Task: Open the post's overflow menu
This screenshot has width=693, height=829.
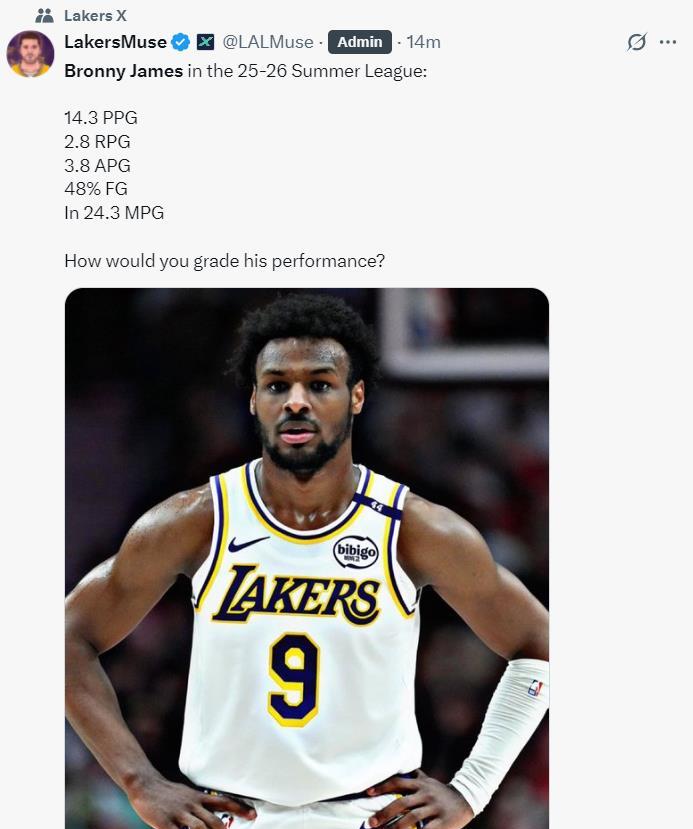Action: [x=668, y=42]
